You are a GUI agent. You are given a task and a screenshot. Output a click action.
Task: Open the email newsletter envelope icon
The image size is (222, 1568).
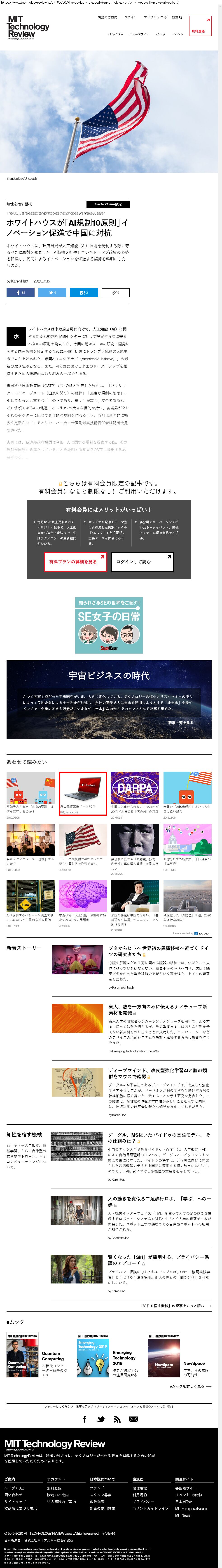(133, 1419)
